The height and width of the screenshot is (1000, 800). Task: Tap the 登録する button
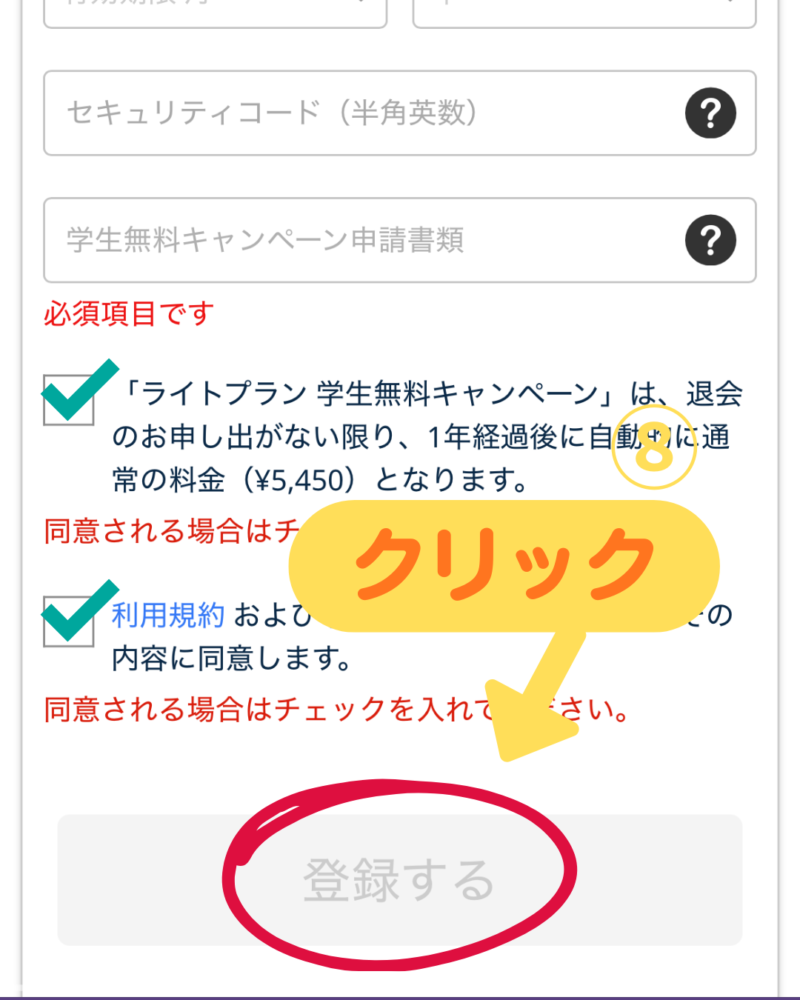pyautogui.click(x=400, y=880)
